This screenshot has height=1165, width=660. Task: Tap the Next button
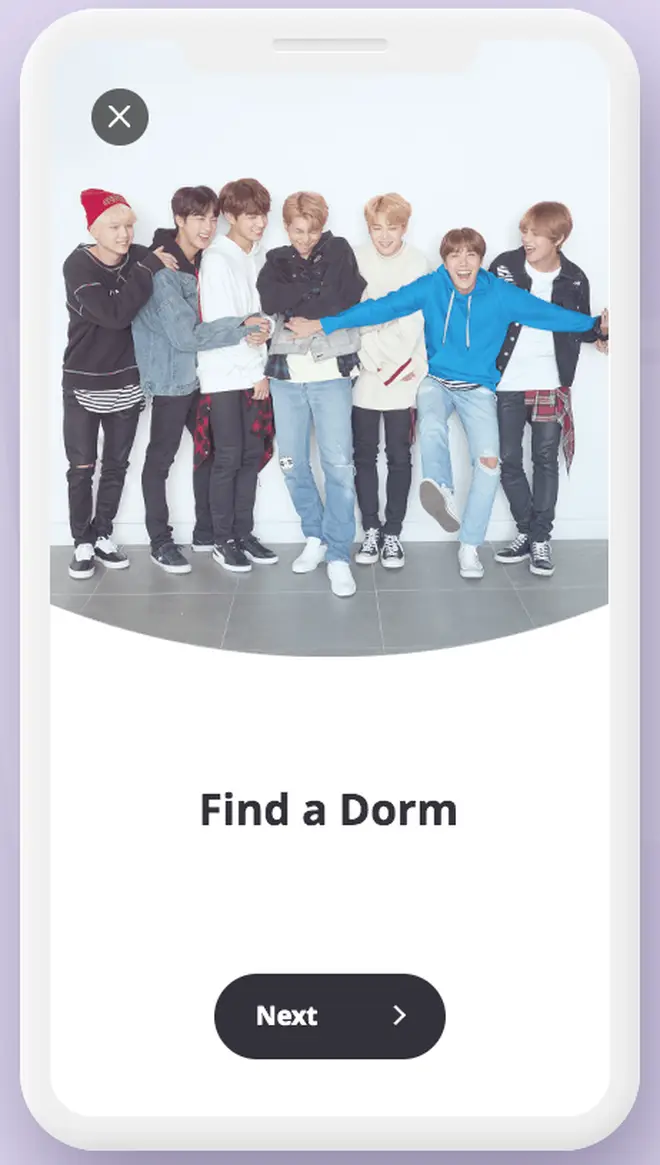click(330, 1016)
